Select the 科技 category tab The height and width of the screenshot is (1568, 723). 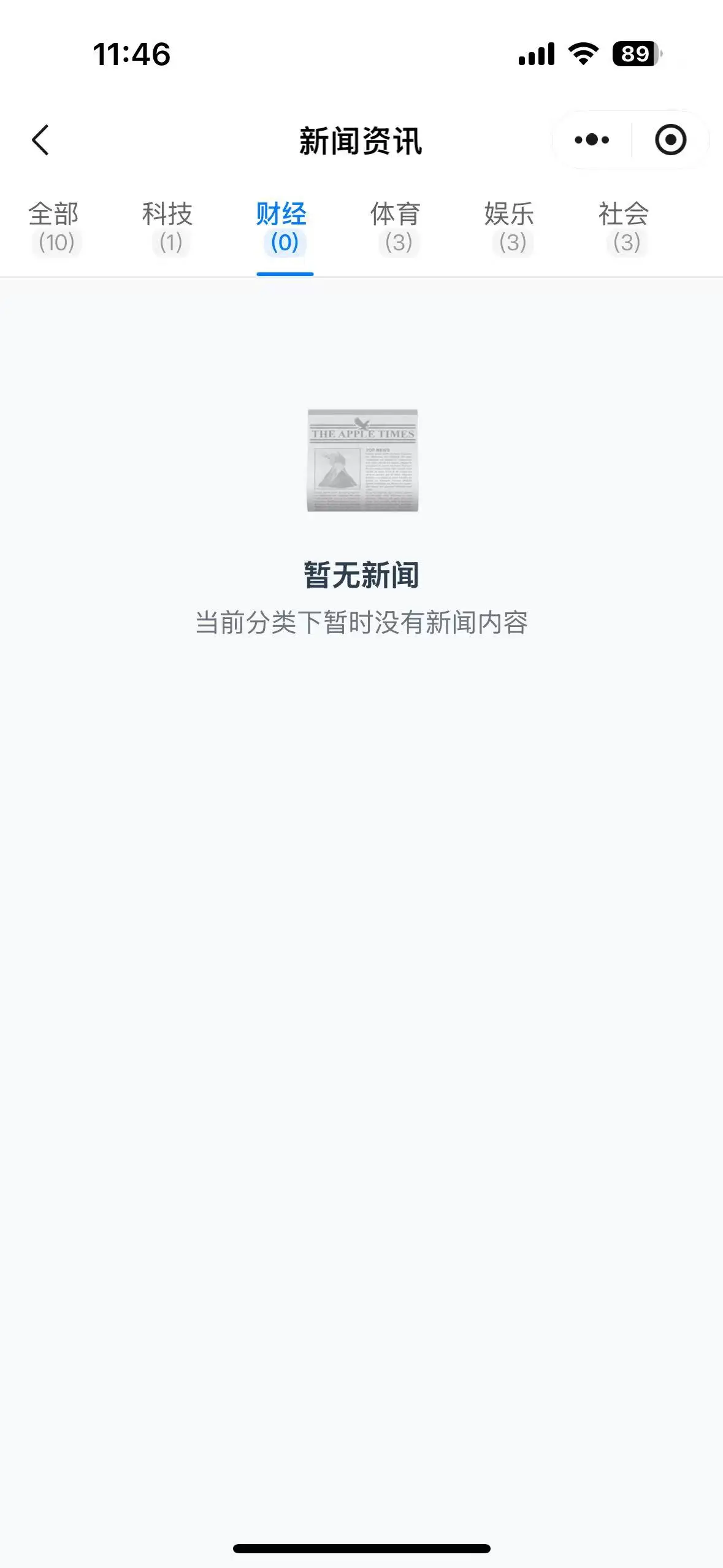coord(168,228)
